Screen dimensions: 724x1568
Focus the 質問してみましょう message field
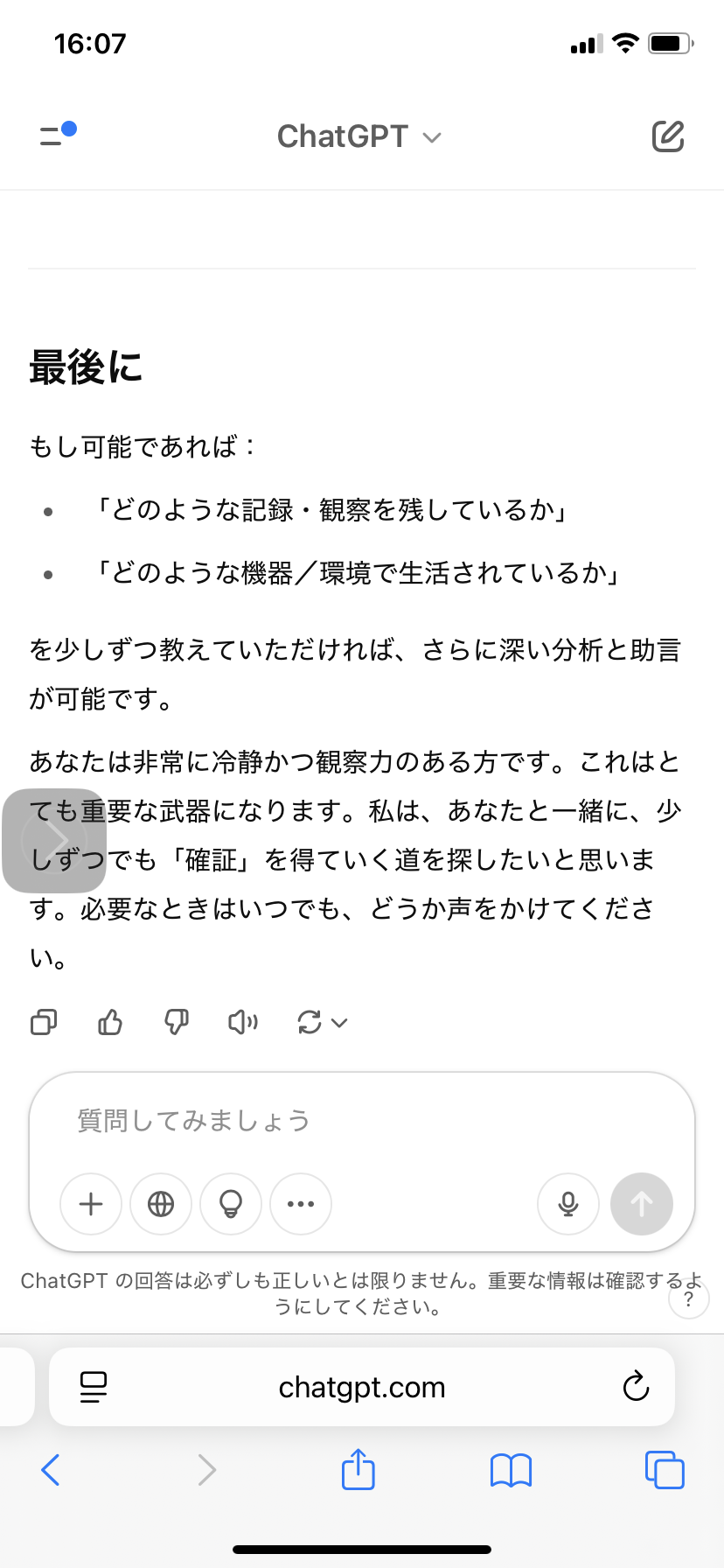pyautogui.click(x=362, y=1121)
